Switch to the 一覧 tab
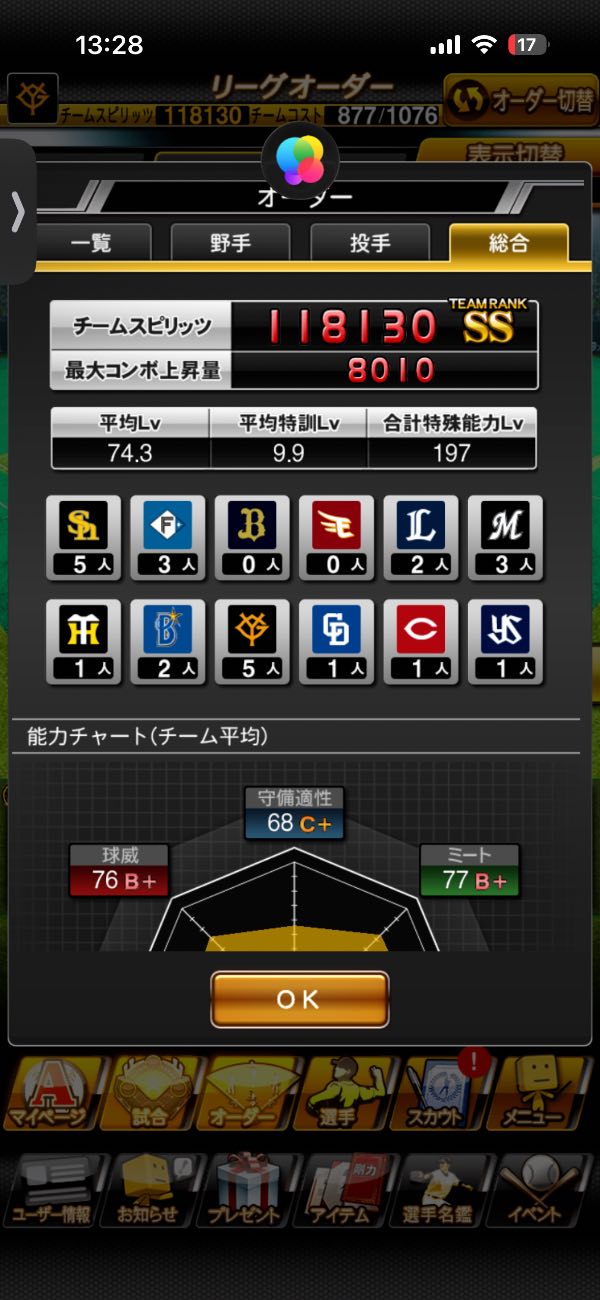The height and width of the screenshot is (1300, 600). (92, 243)
